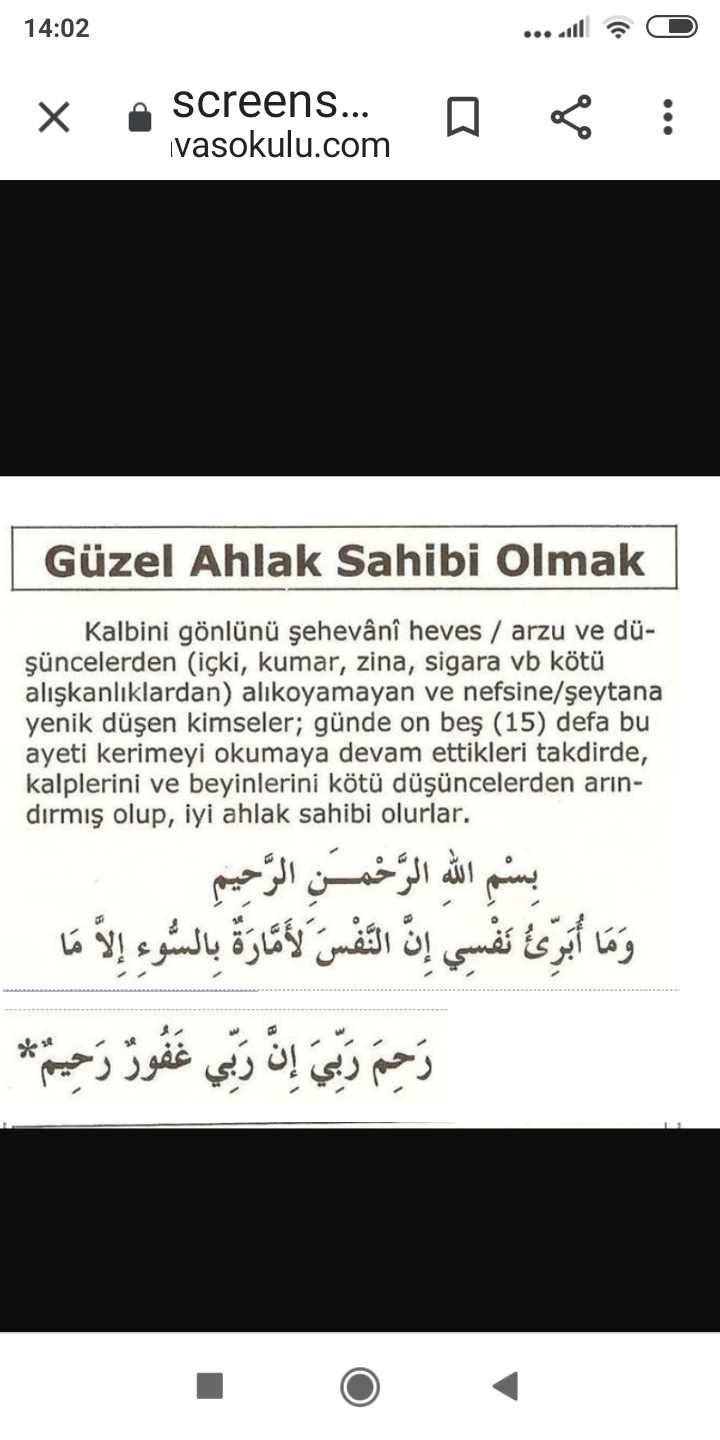Open the recent apps view
Screen dimensions: 720x1440
click(210, 1386)
